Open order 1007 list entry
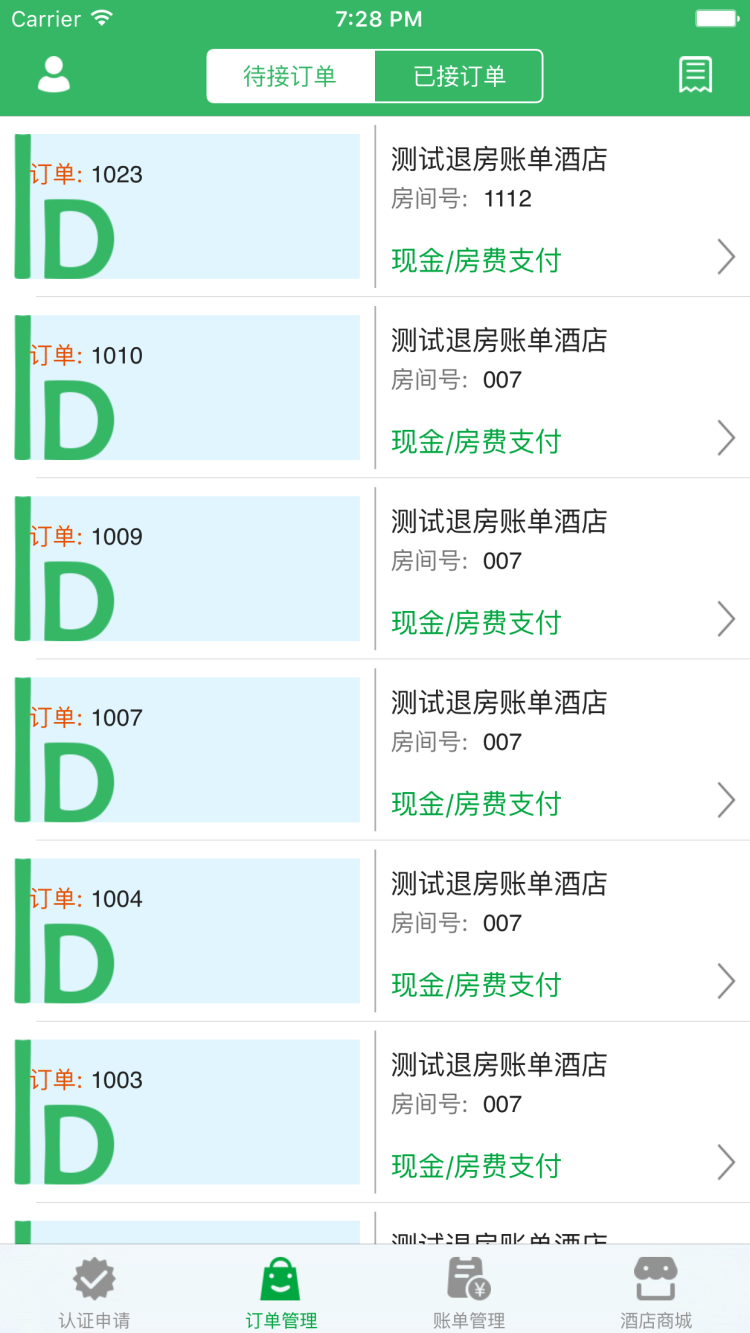The width and height of the screenshot is (750, 1333). pyautogui.click(x=375, y=749)
